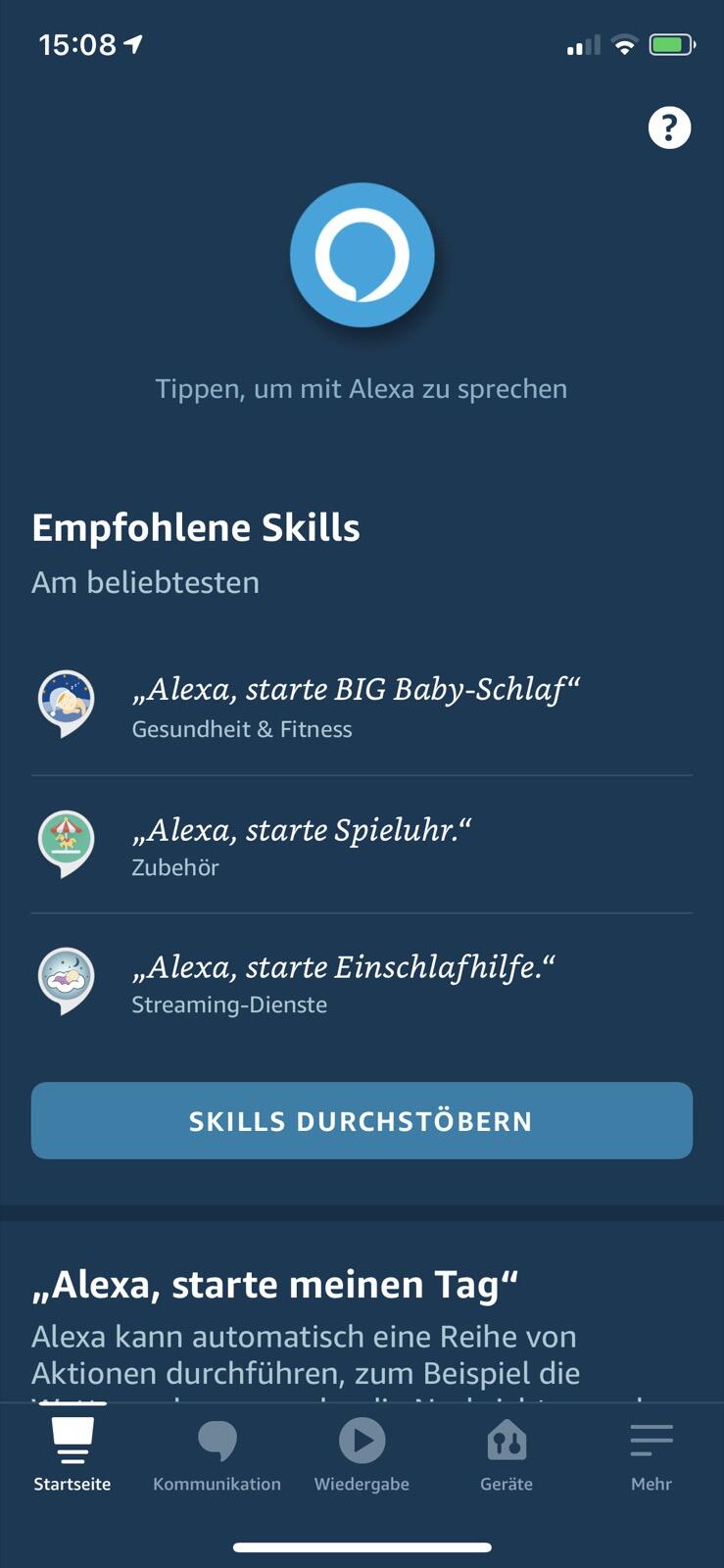Viewport: 724px width, 1568px height.
Task: Open the Geräte tab
Action: [507, 1455]
